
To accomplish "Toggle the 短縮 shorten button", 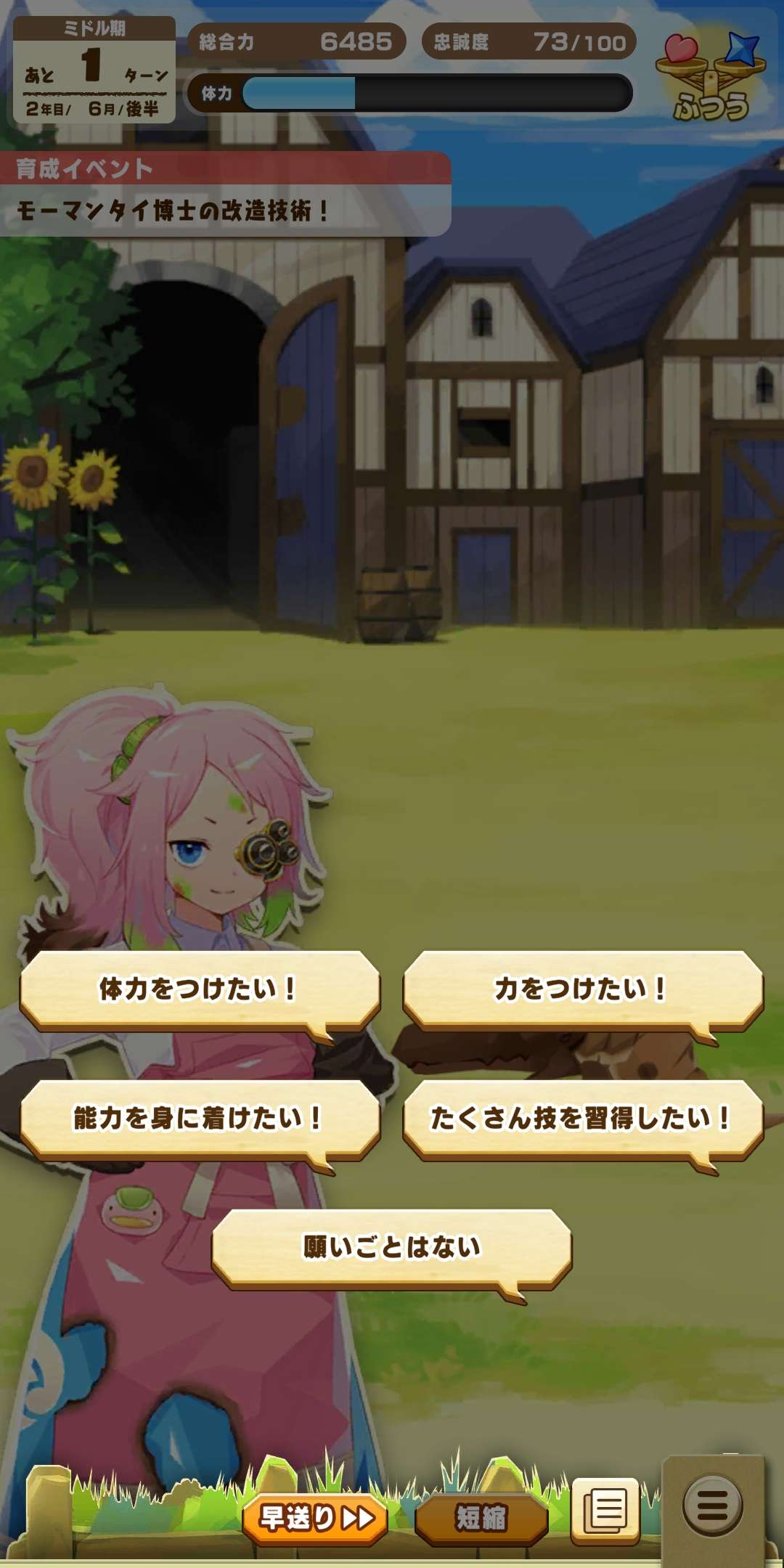I will pos(481,1517).
